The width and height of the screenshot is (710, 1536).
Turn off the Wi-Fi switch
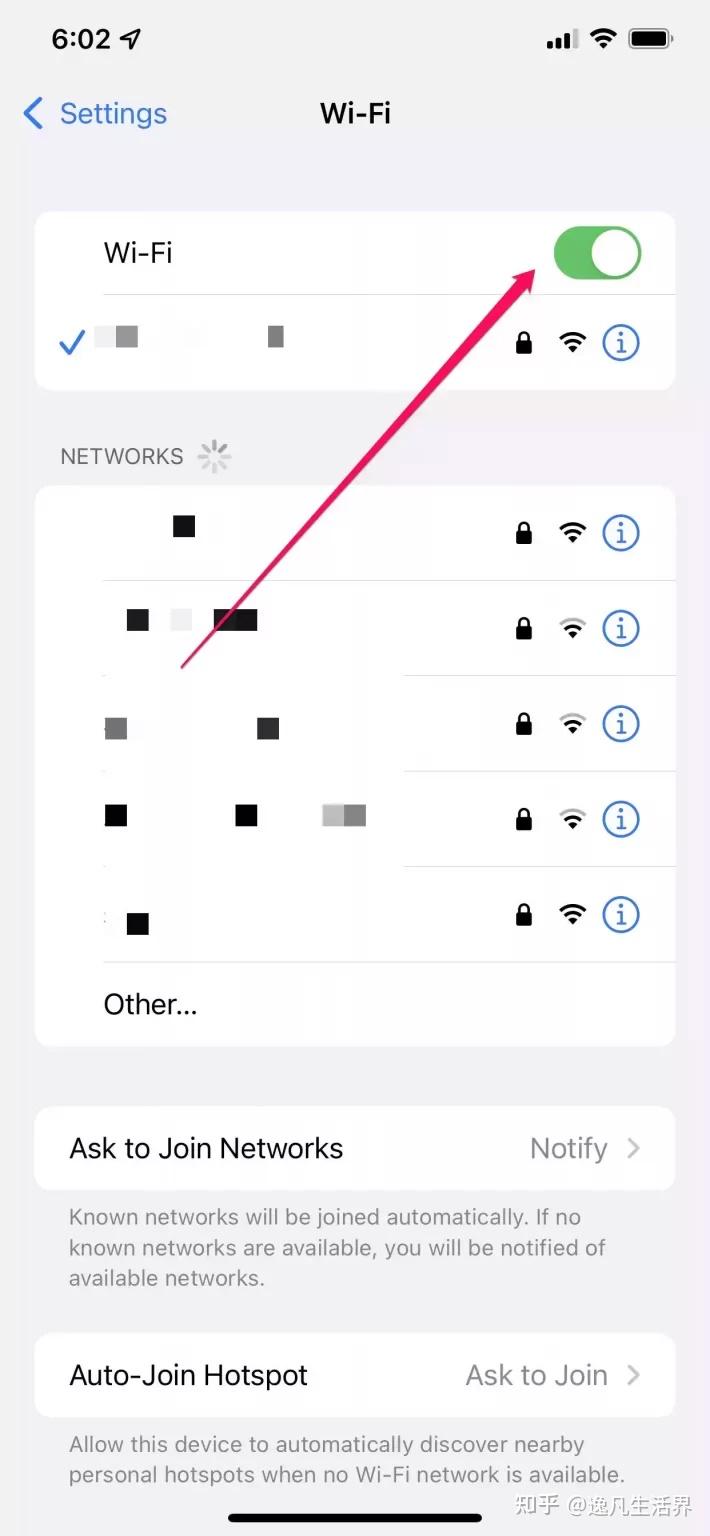[x=597, y=252]
